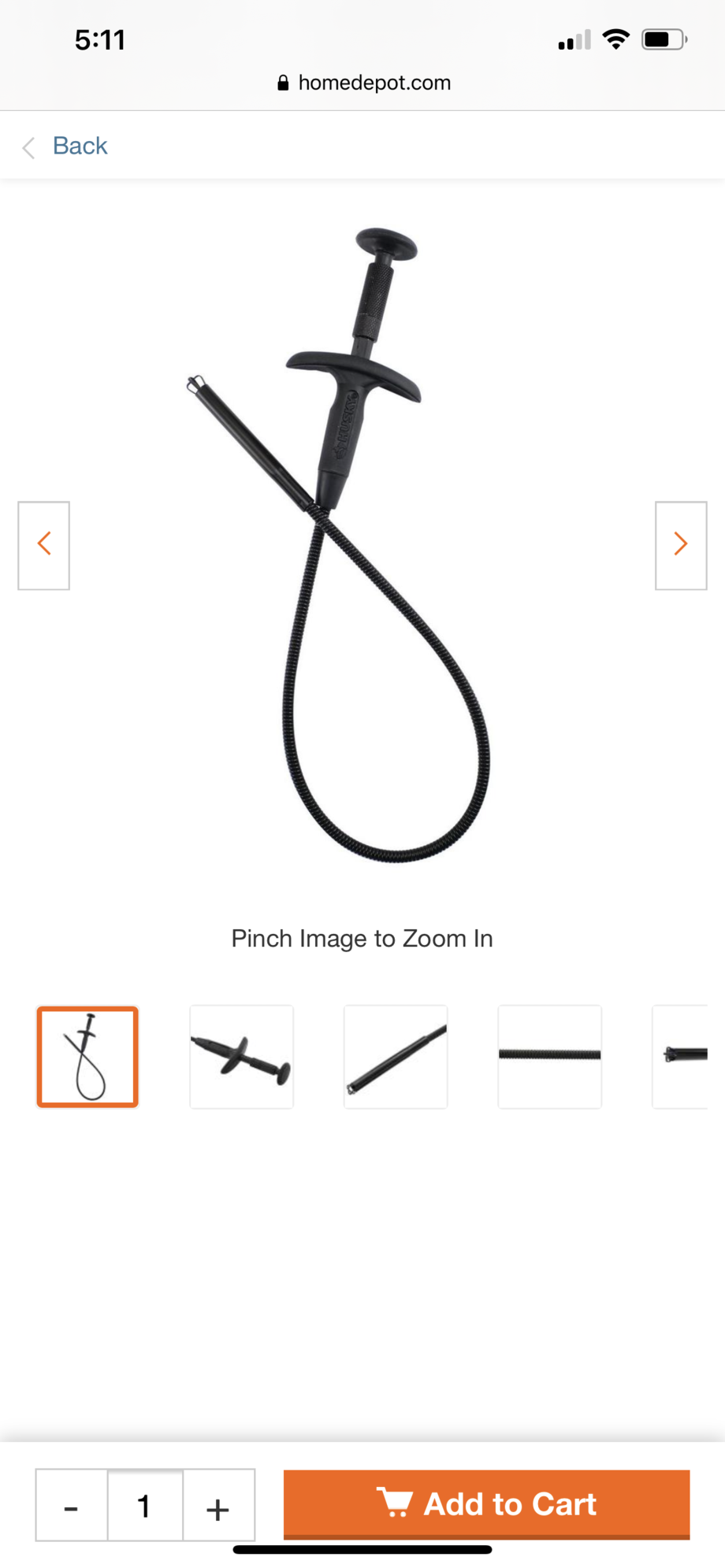Select the first looped tool thumbnail
The height and width of the screenshot is (1568, 725).
[x=87, y=1056]
